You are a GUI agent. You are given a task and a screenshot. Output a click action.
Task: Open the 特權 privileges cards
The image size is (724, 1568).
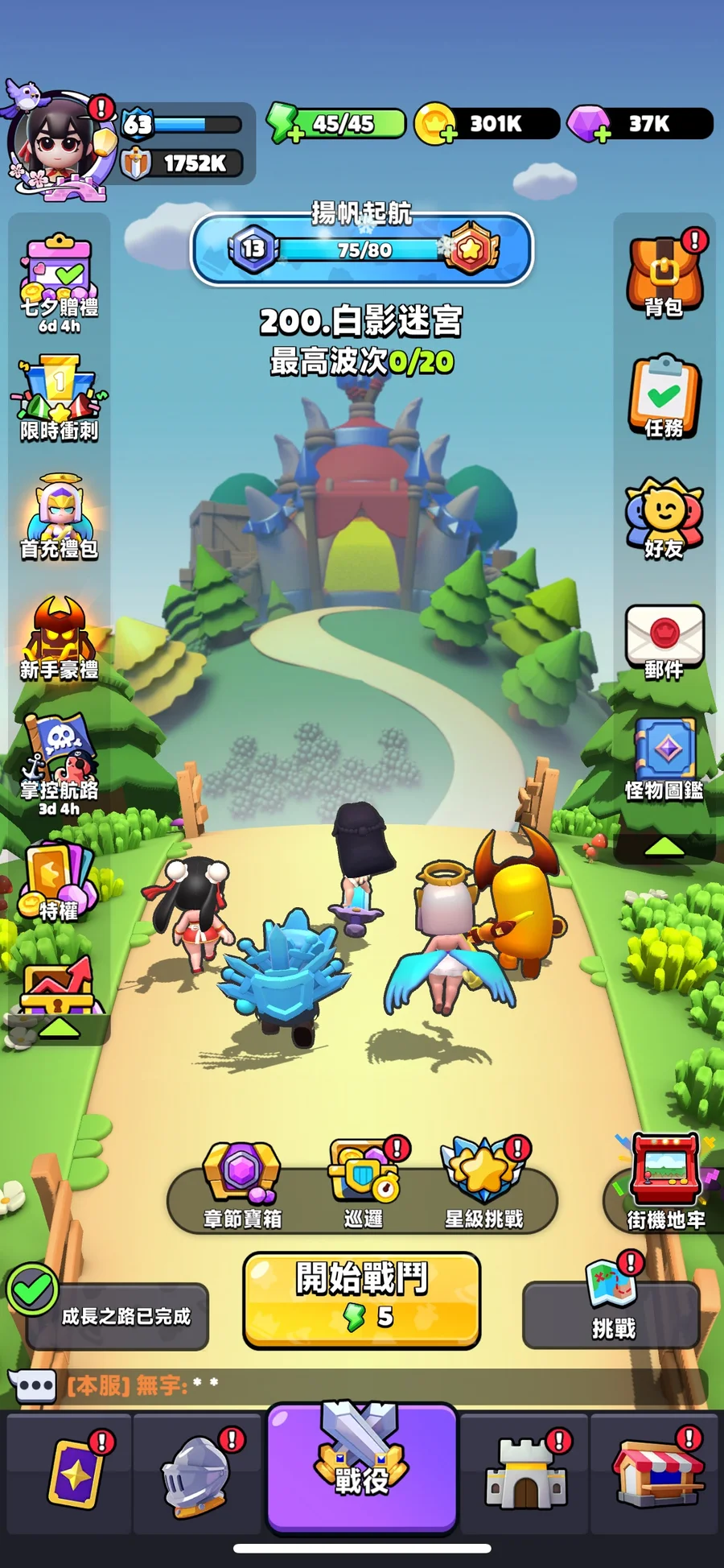click(x=60, y=882)
